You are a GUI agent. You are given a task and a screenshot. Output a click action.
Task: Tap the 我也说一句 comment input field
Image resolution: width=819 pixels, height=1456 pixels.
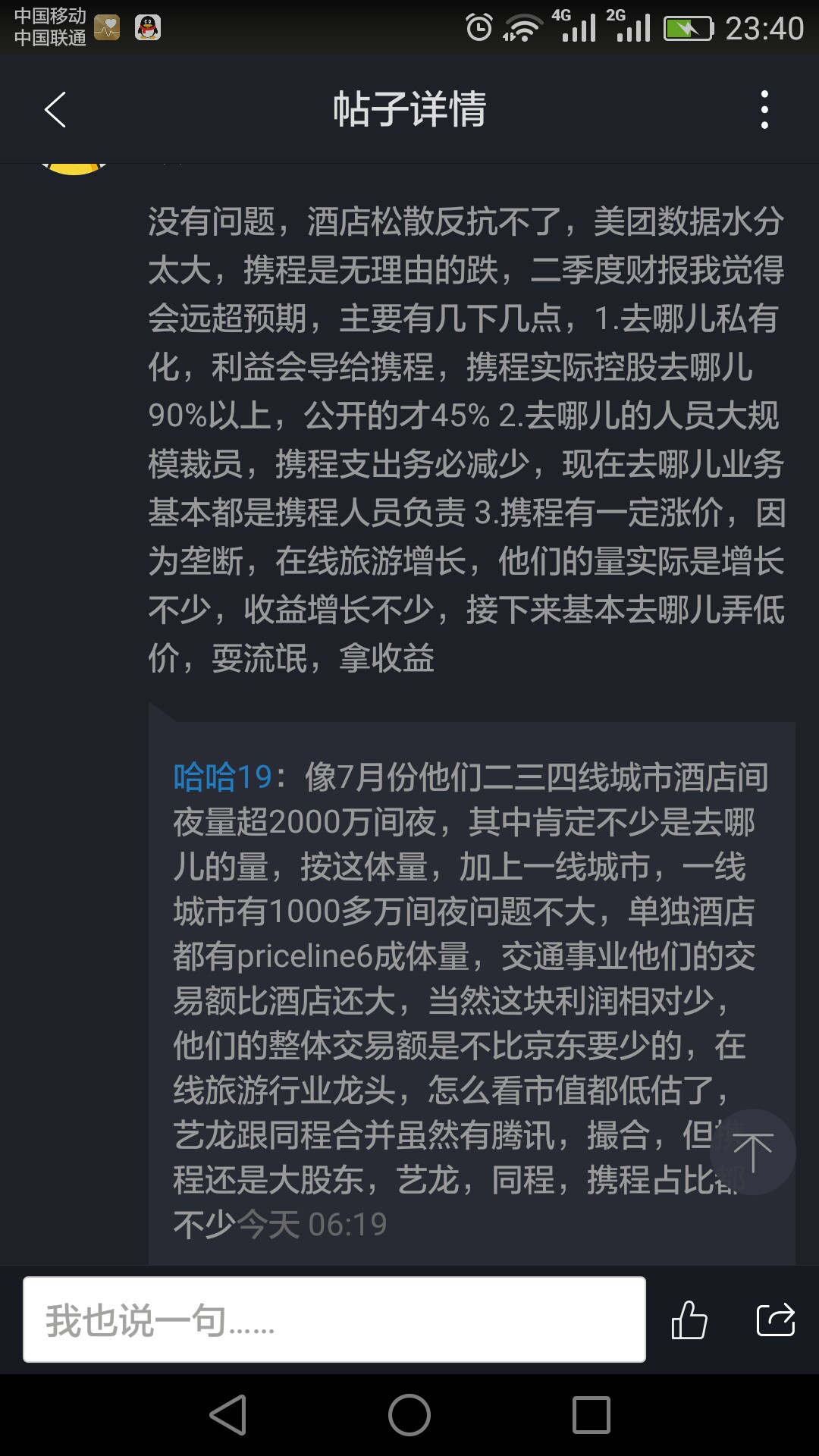coord(334,1319)
